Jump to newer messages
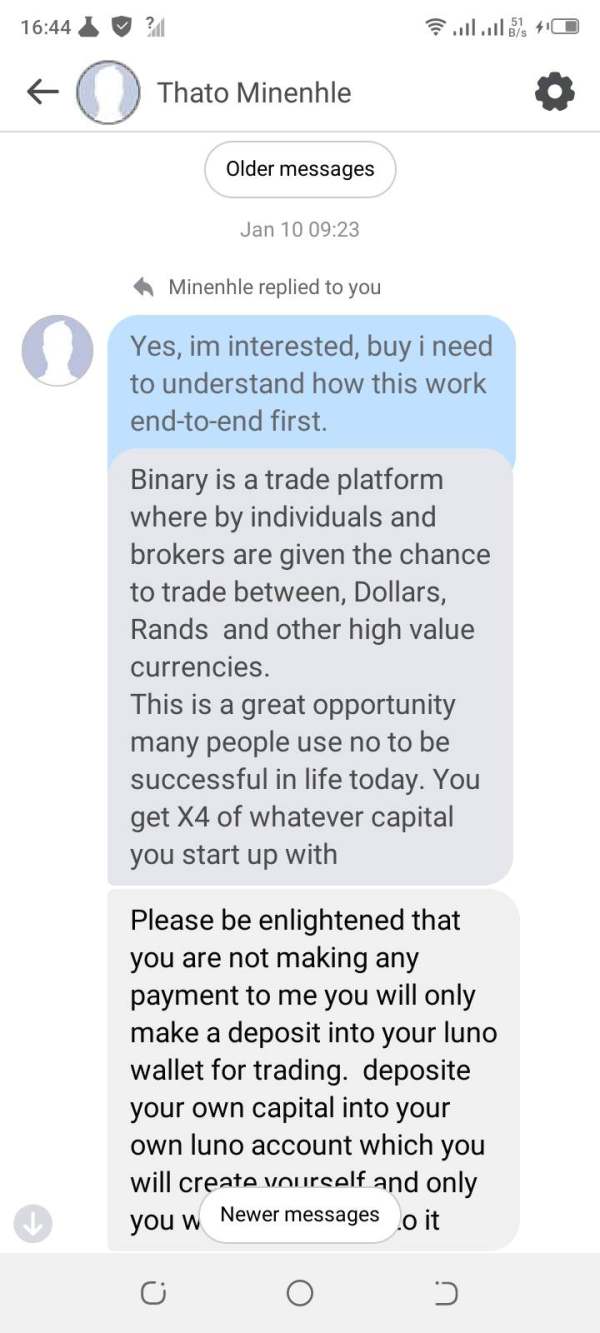The width and height of the screenshot is (600, 1333). point(300,1215)
